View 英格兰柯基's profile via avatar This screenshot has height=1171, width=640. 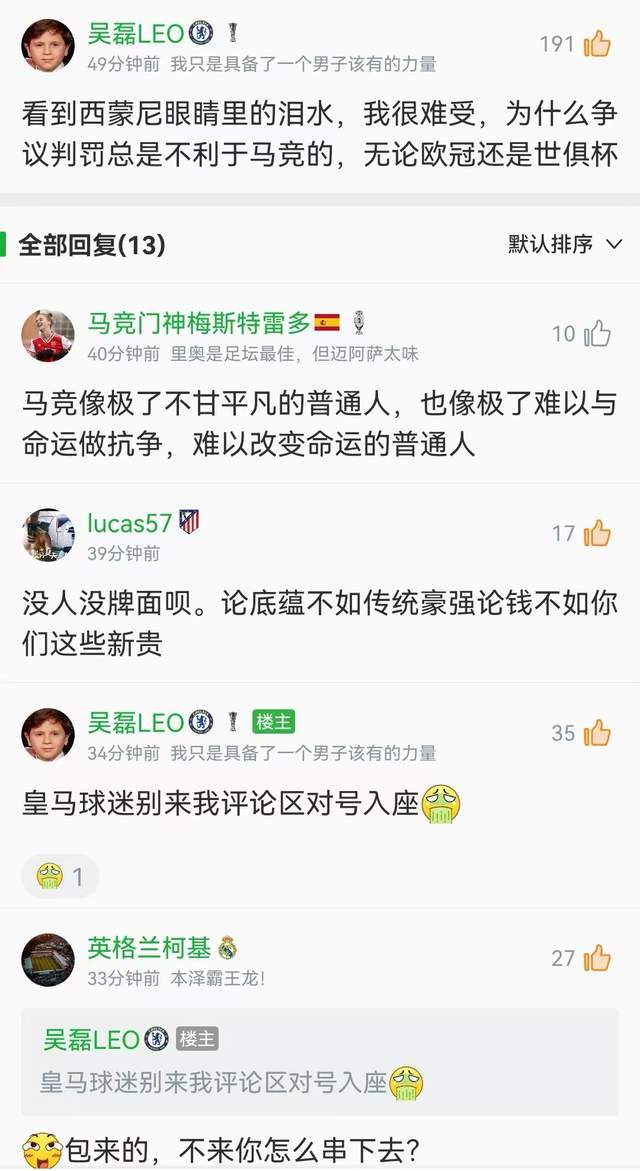tap(48, 960)
